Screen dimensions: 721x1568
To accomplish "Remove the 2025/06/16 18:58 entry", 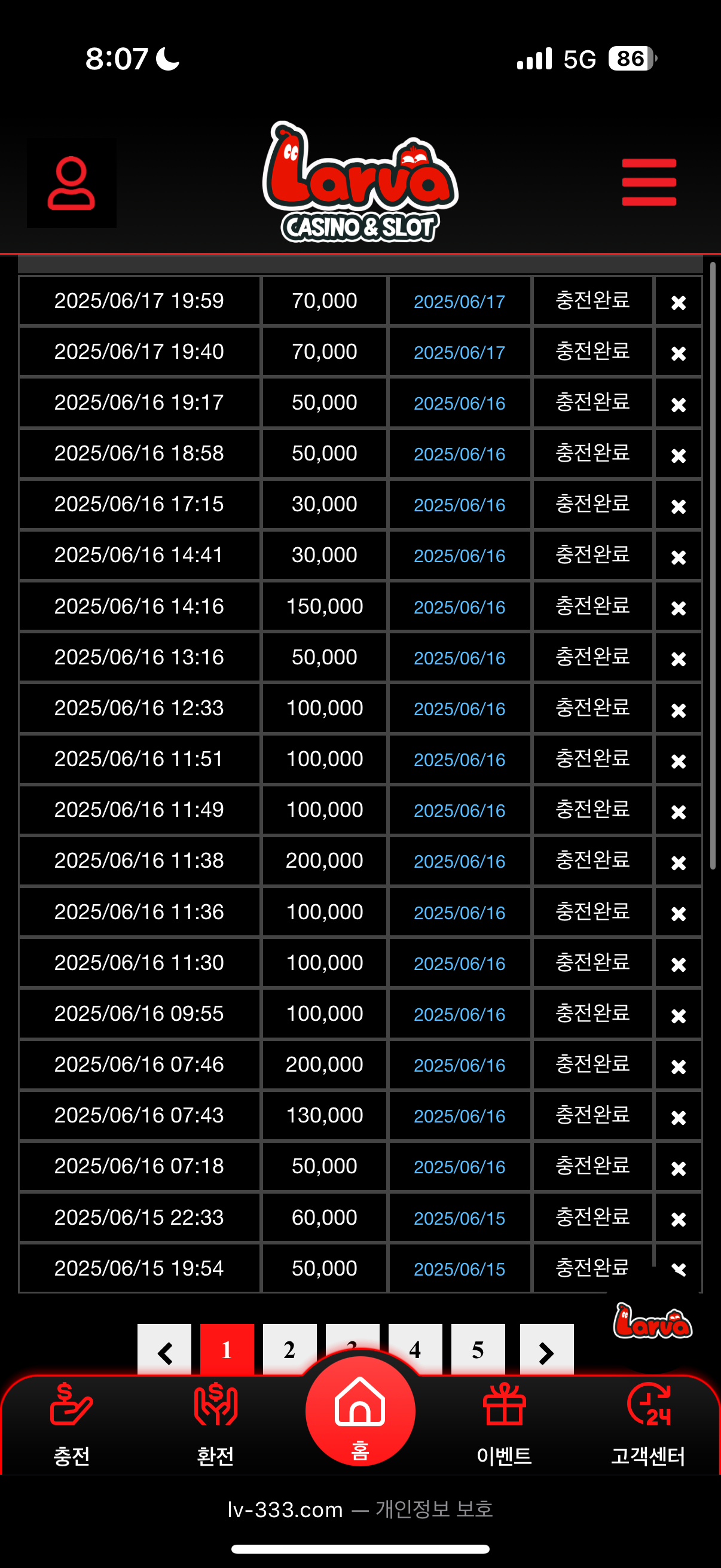I will [x=678, y=455].
